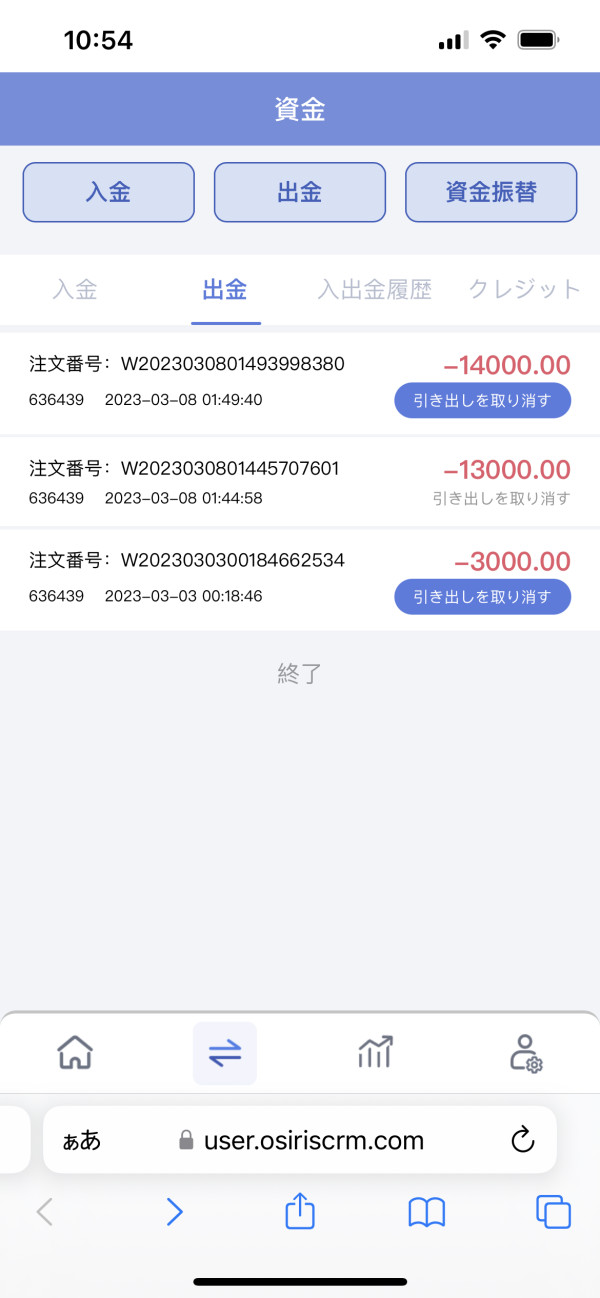Image resolution: width=600 pixels, height=1298 pixels.
Task: Open the account settings person icon
Action: coord(525,1053)
